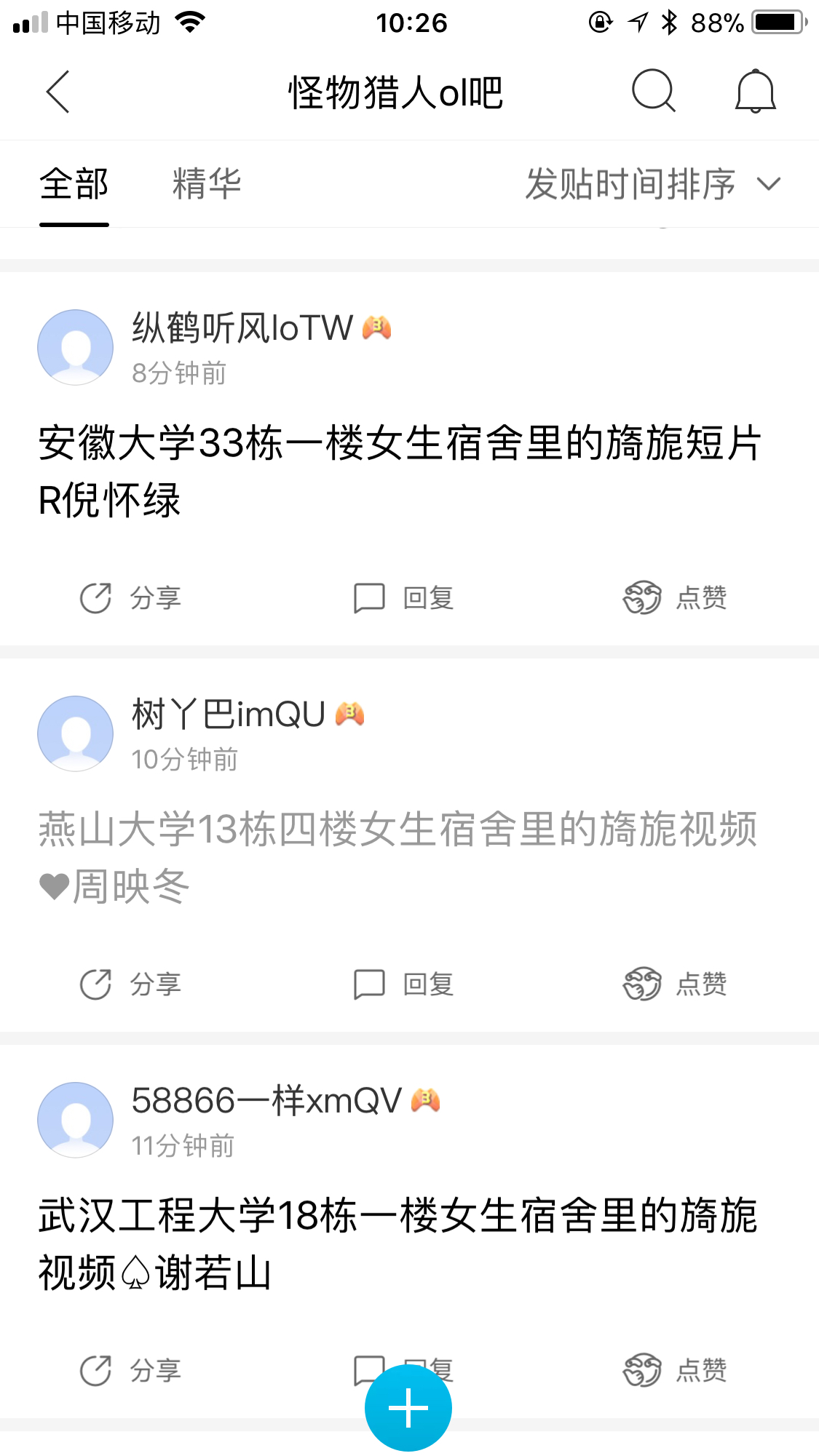Viewport: 819px width, 1456px height.
Task: Like the post by 树丫巴imQU
Action: click(675, 984)
